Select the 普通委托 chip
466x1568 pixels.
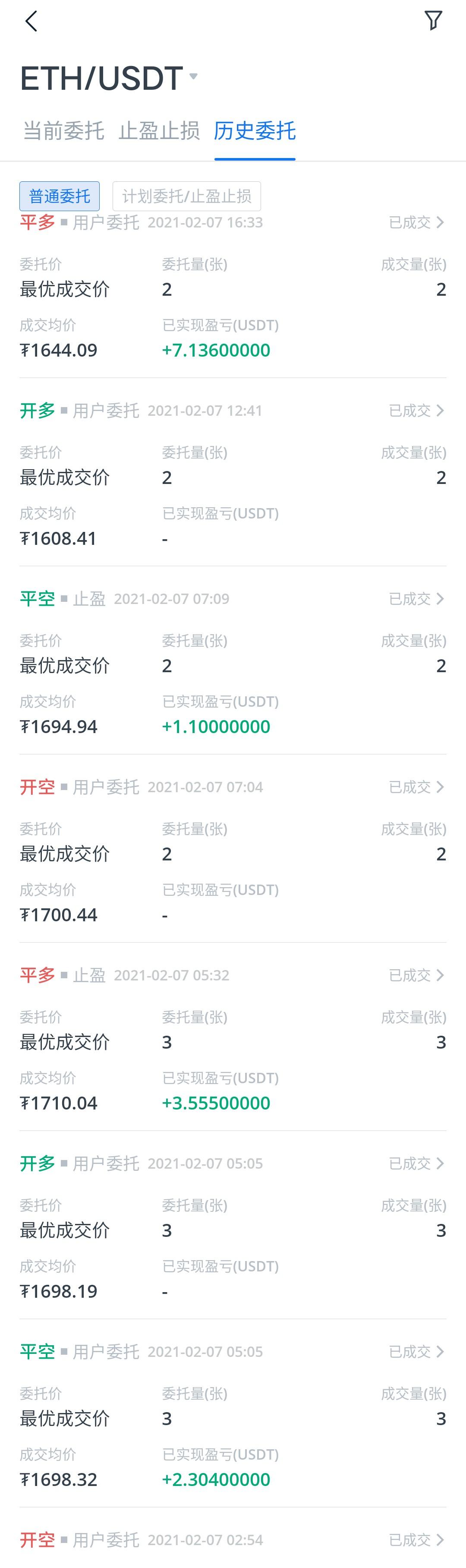[60, 196]
